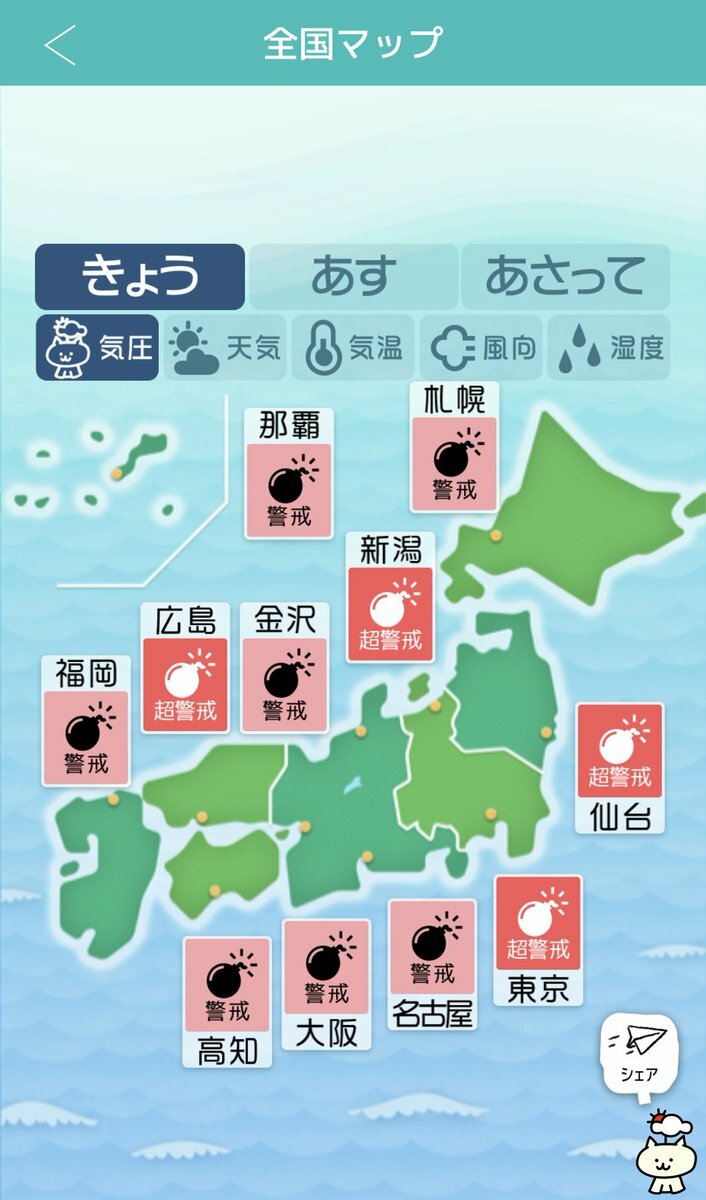Open the 那覇 pressure card
The height and width of the screenshot is (1200, 706).
289,490
